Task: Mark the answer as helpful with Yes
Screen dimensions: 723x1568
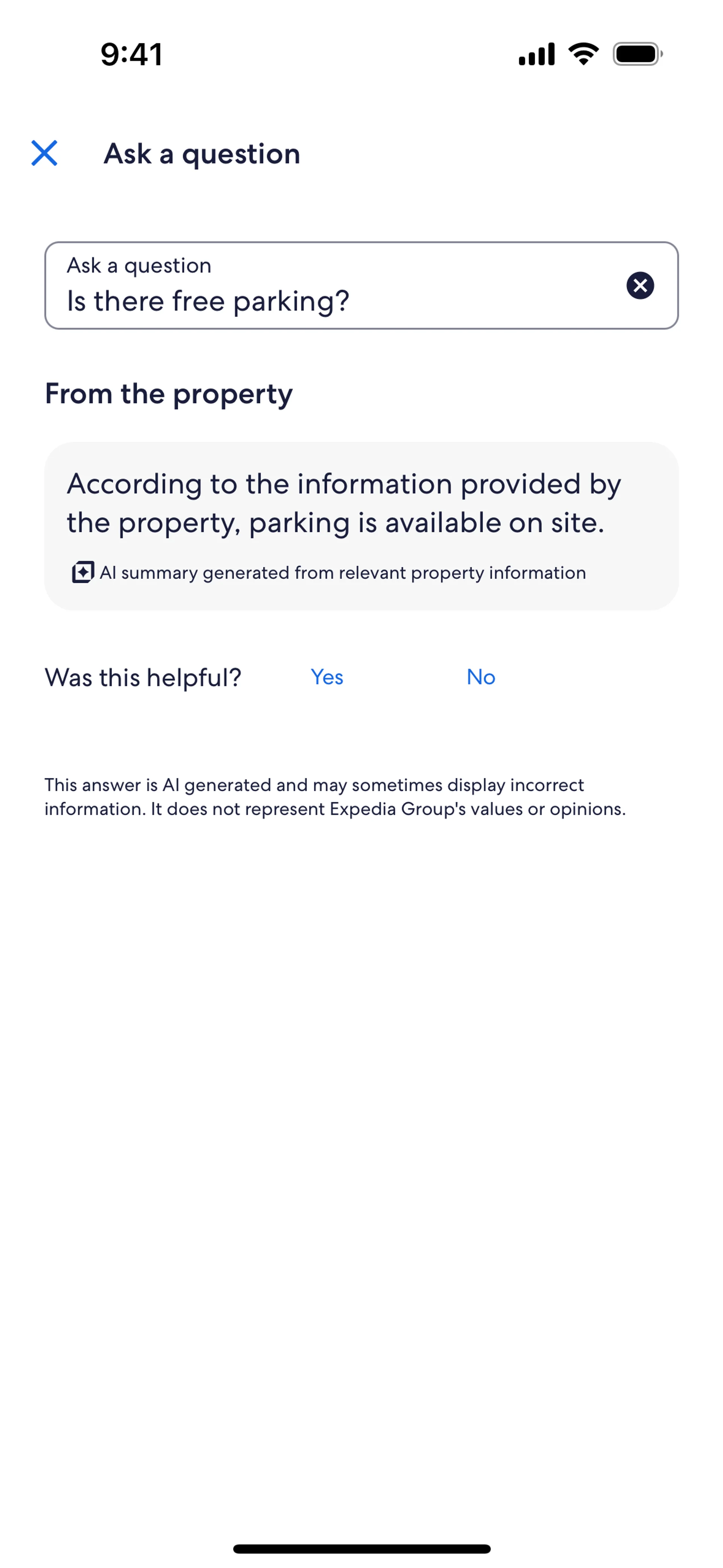Action: pos(327,677)
